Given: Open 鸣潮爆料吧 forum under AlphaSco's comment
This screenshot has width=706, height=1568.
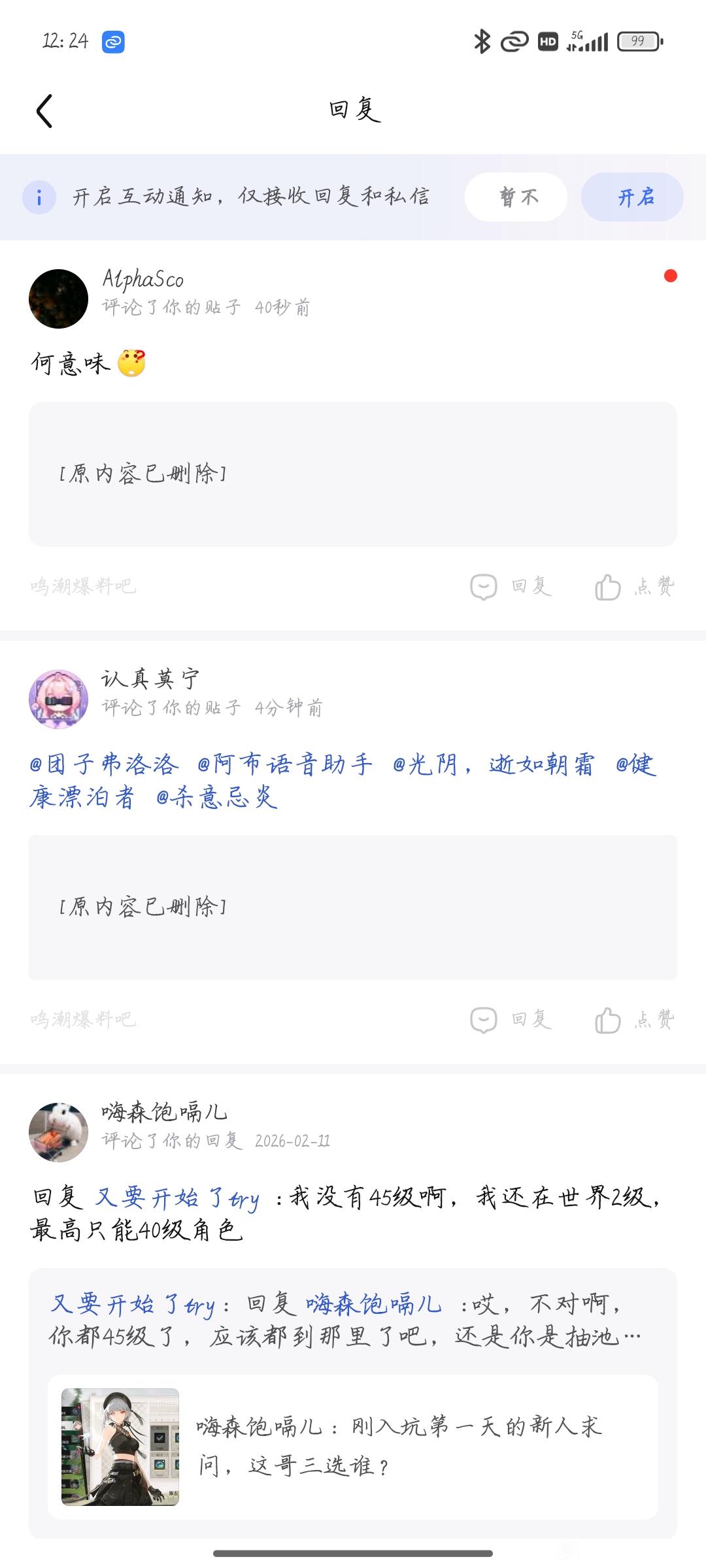Looking at the screenshot, I should click(83, 586).
